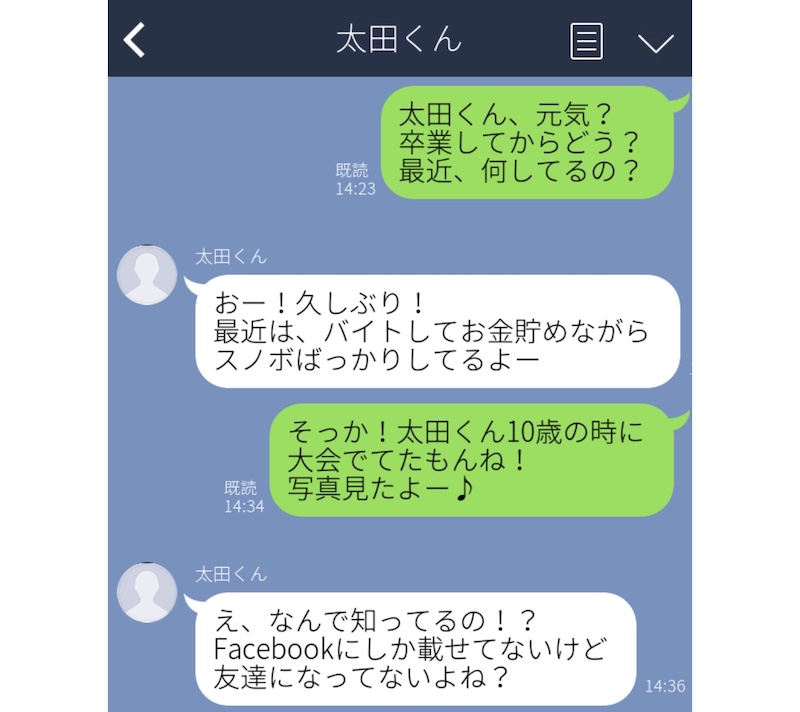Expand the chat menu chevron
The height and width of the screenshot is (712, 800).
coord(656,42)
